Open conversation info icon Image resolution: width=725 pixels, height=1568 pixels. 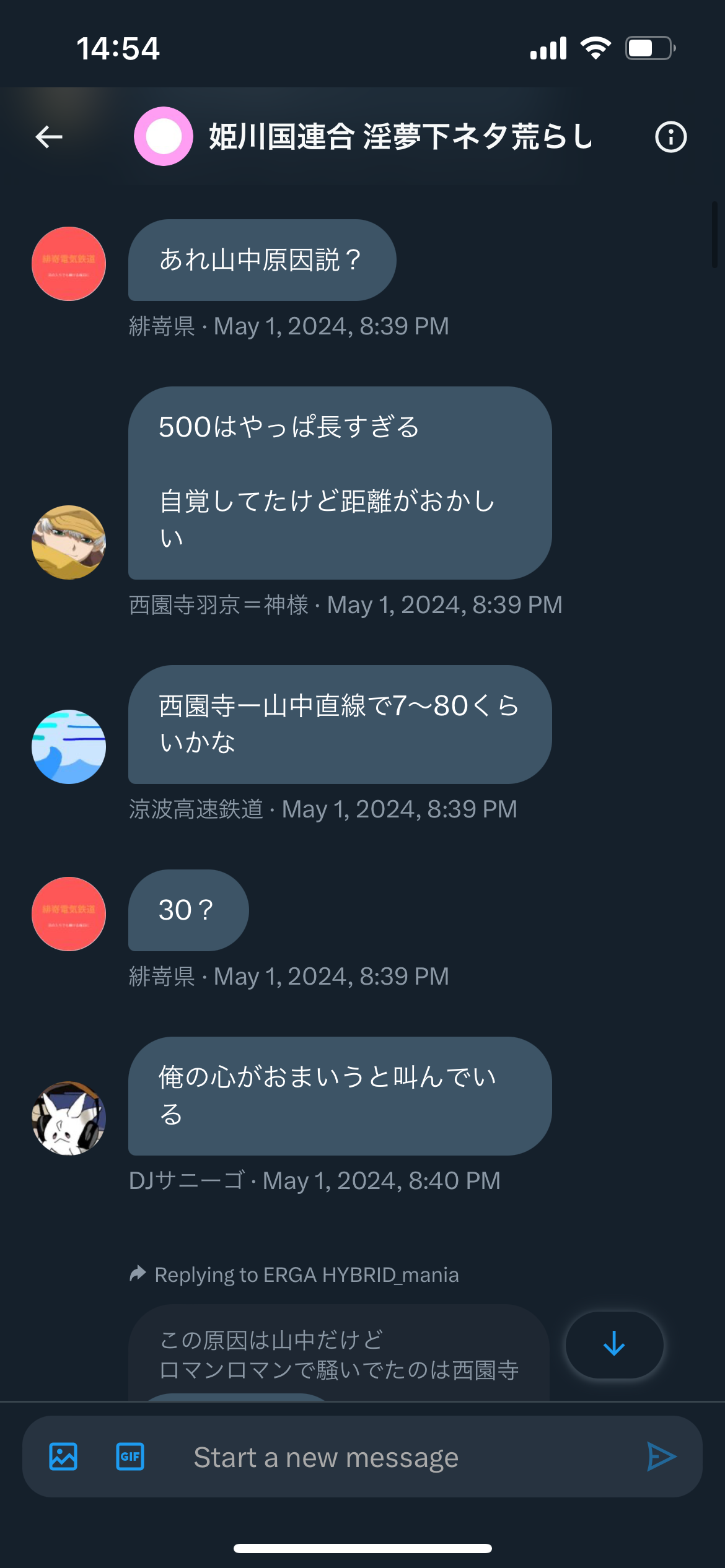click(670, 137)
